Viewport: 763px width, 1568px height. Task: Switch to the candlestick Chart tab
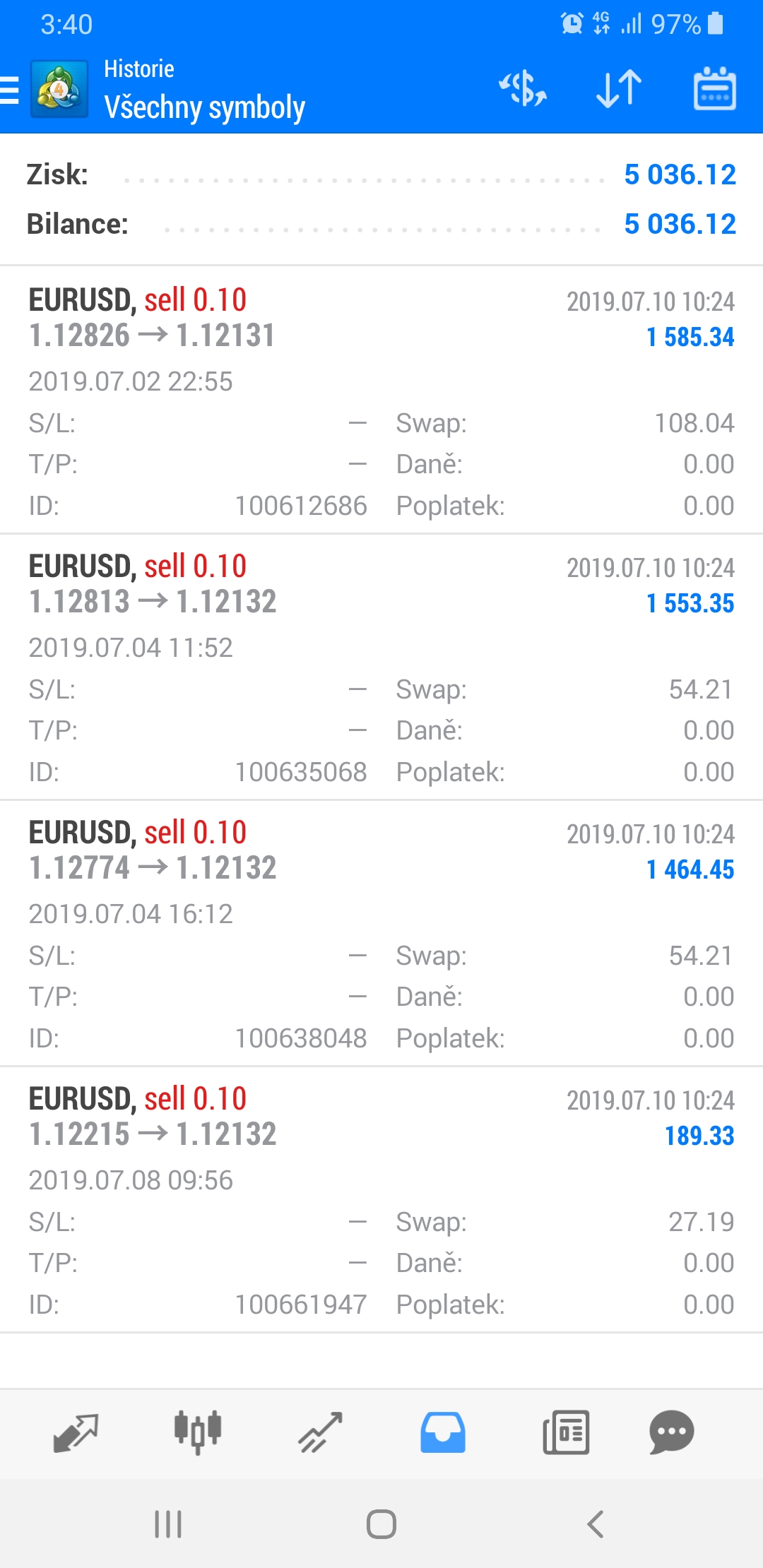pyautogui.click(x=198, y=1432)
